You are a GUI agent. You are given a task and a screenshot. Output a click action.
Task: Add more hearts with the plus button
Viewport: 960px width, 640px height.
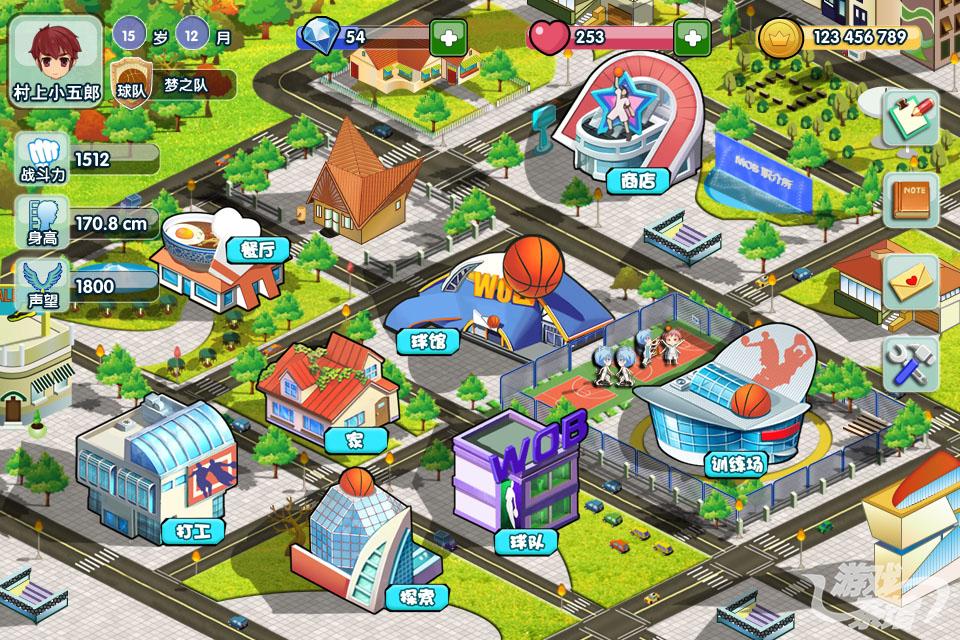(x=692, y=38)
